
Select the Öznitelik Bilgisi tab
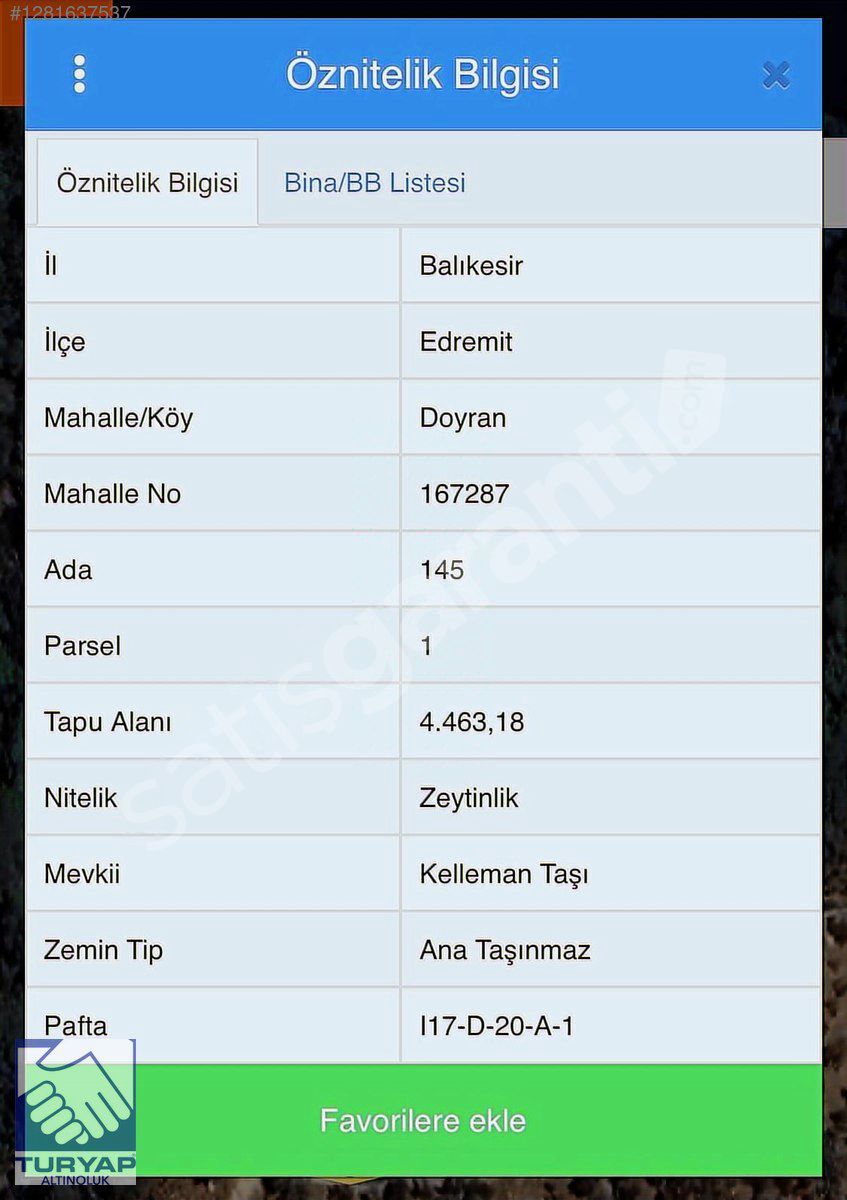pyautogui.click(x=147, y=183)
